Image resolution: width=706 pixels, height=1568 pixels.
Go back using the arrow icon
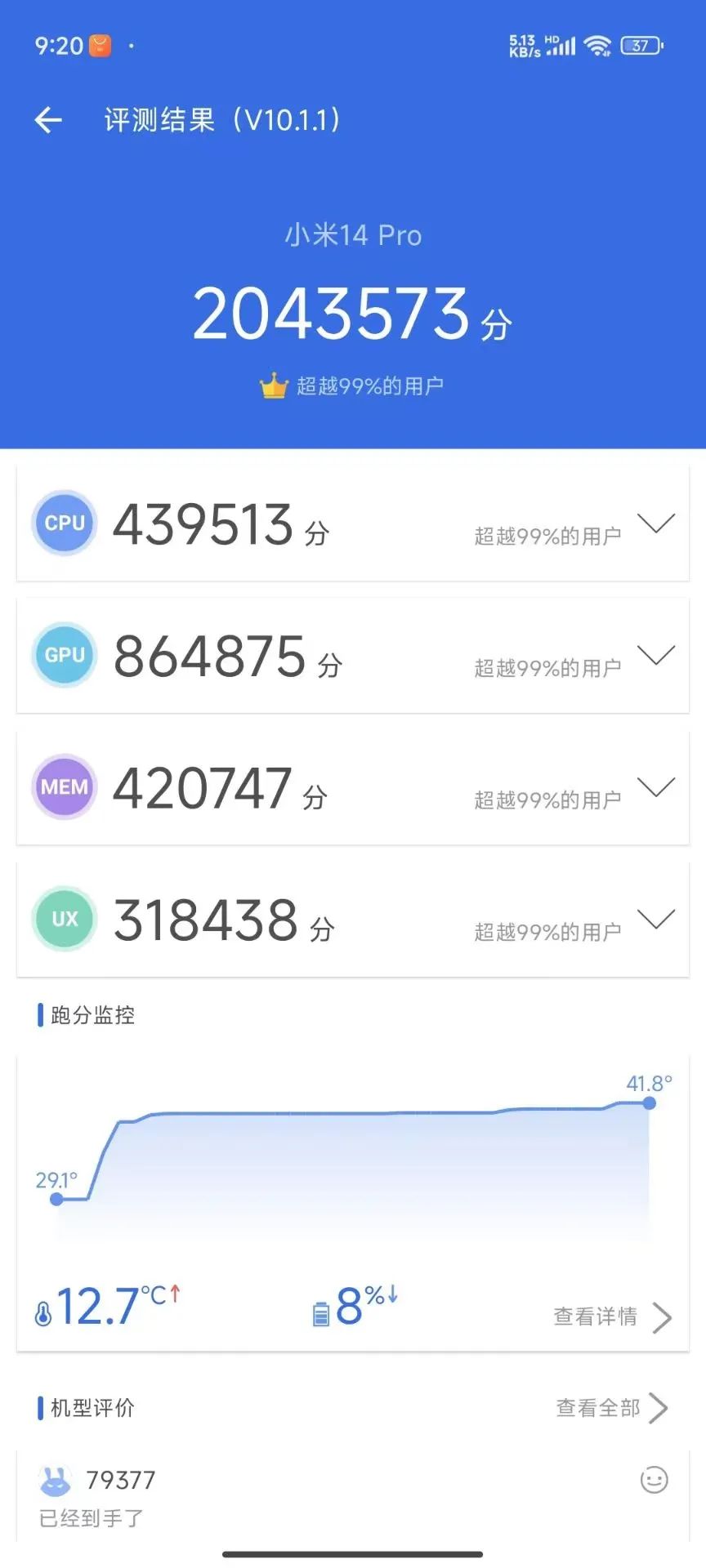pos(48,120)
